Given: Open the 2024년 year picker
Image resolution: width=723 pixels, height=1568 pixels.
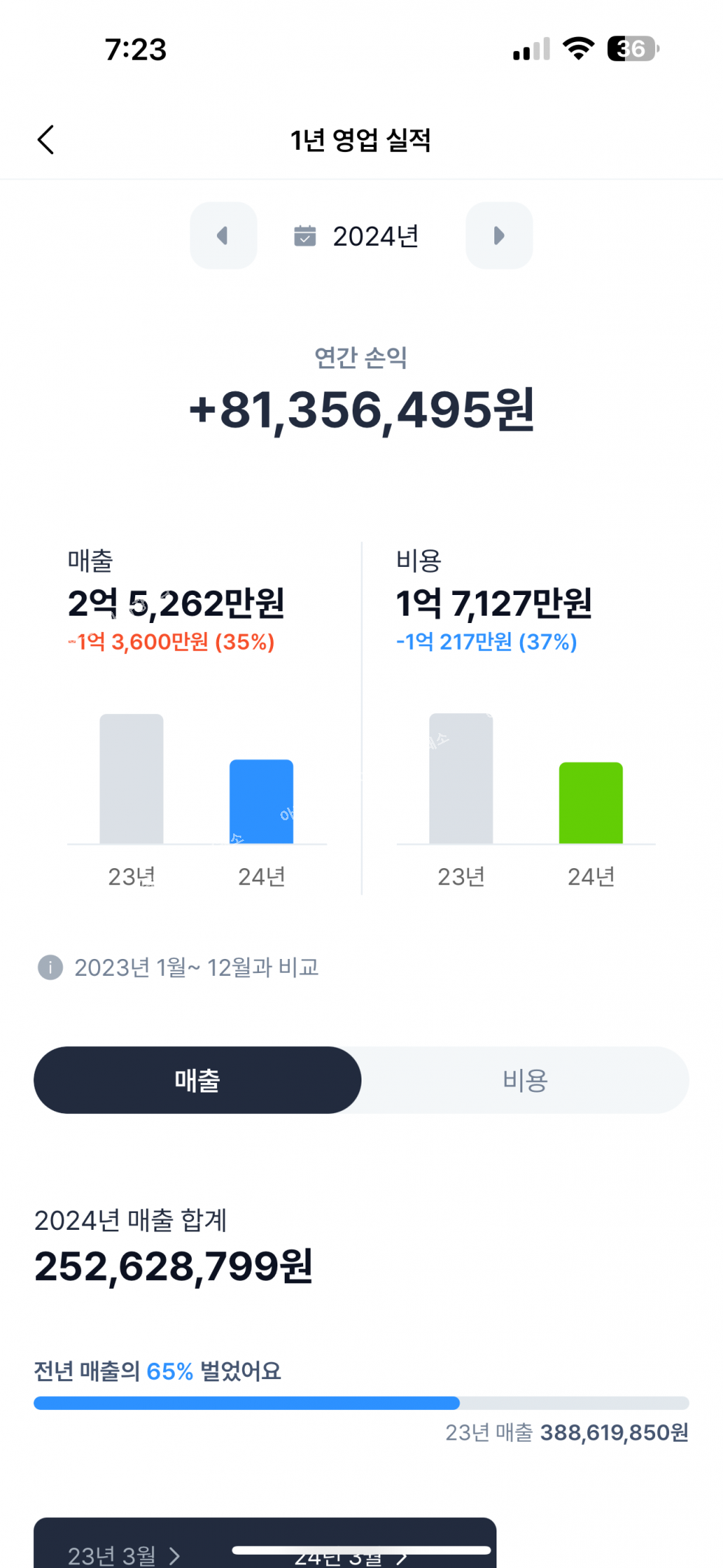Looking at the screenshot, I should point(357,236).
